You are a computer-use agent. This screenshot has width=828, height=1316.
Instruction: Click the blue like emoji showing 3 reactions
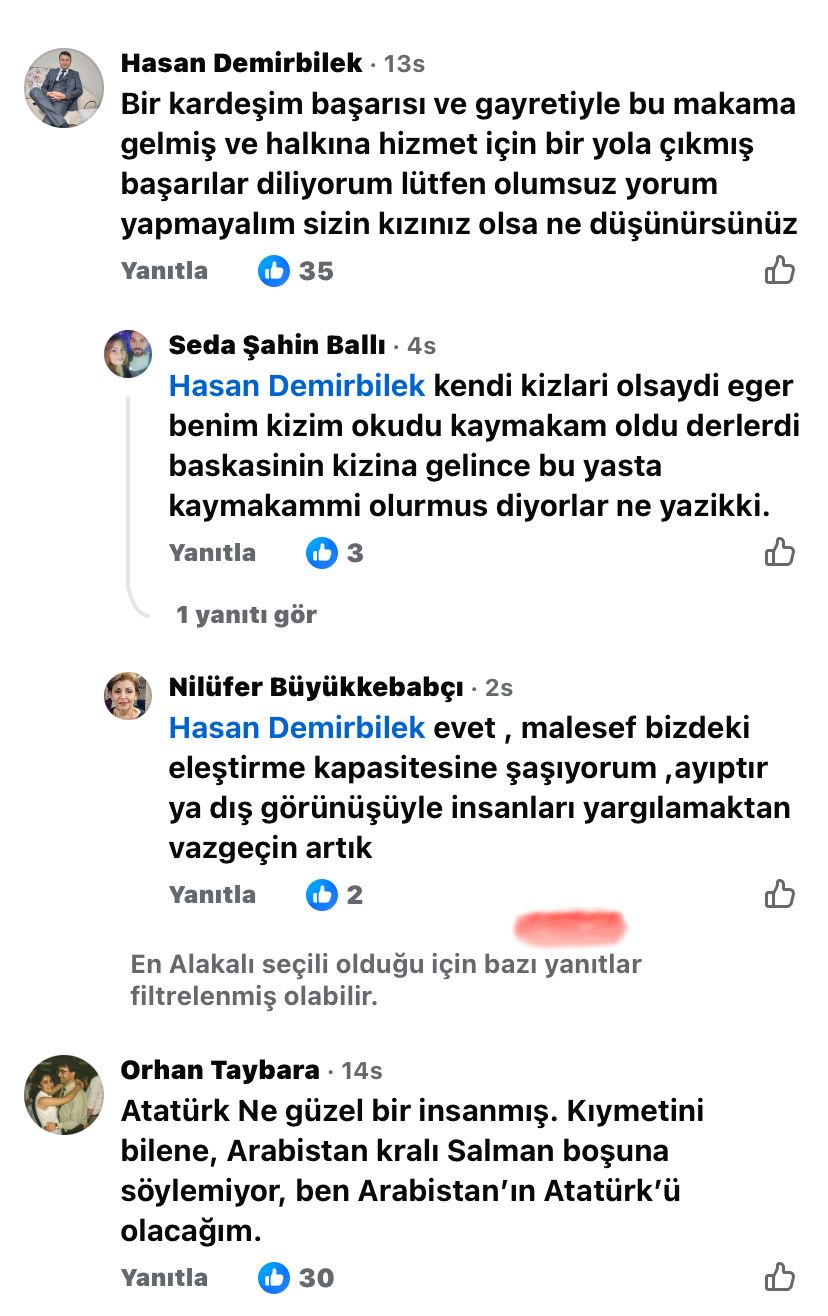pyautogui.click(x=320, y=551)
